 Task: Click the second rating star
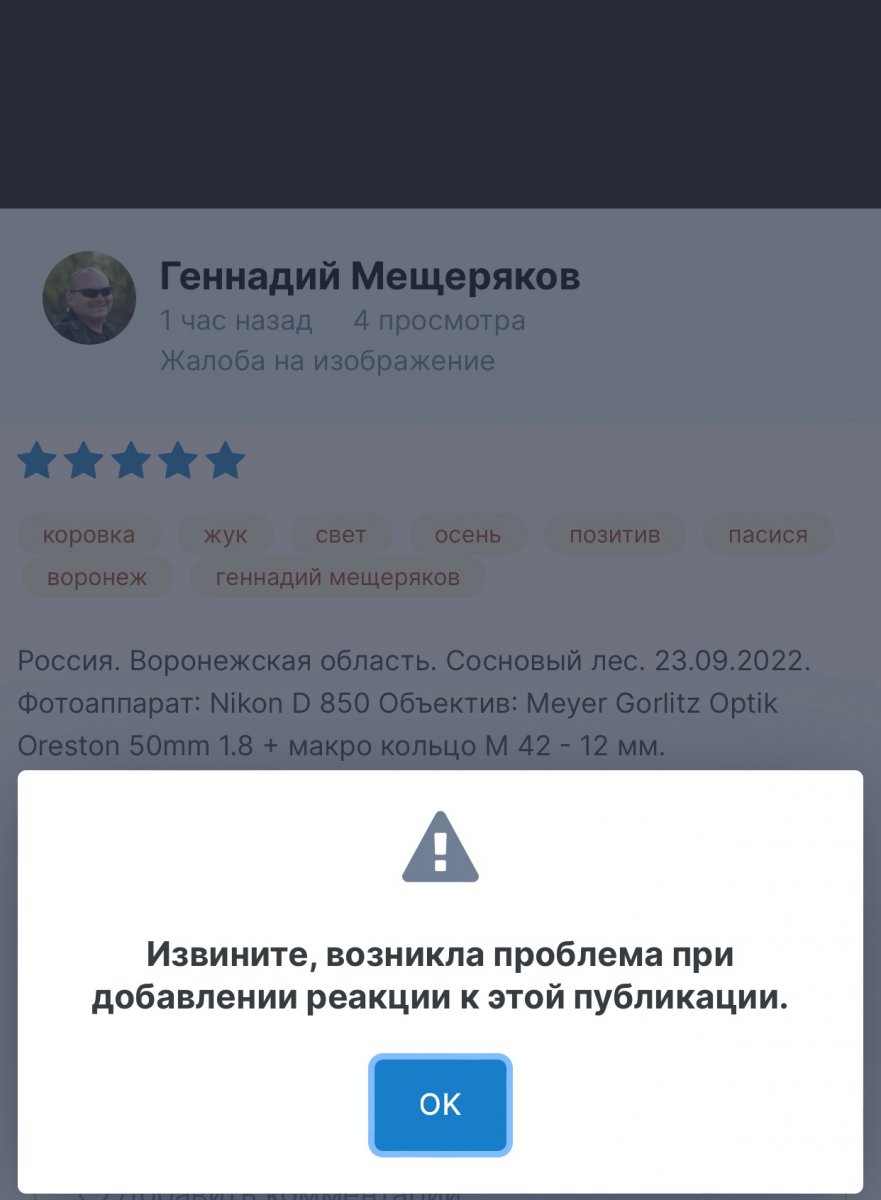pos(86,460)
